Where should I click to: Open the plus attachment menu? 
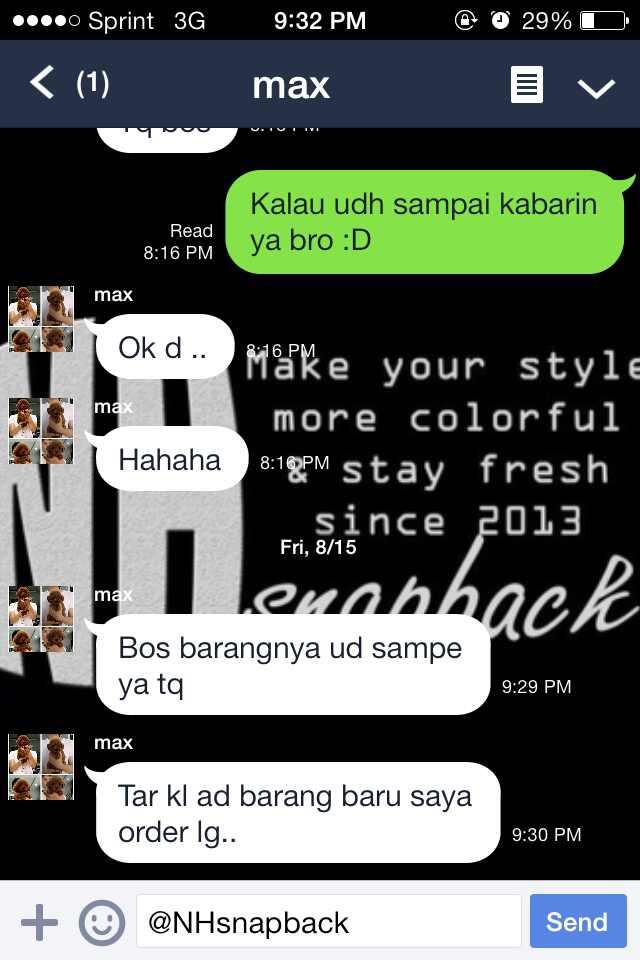[x=39, y=921]
